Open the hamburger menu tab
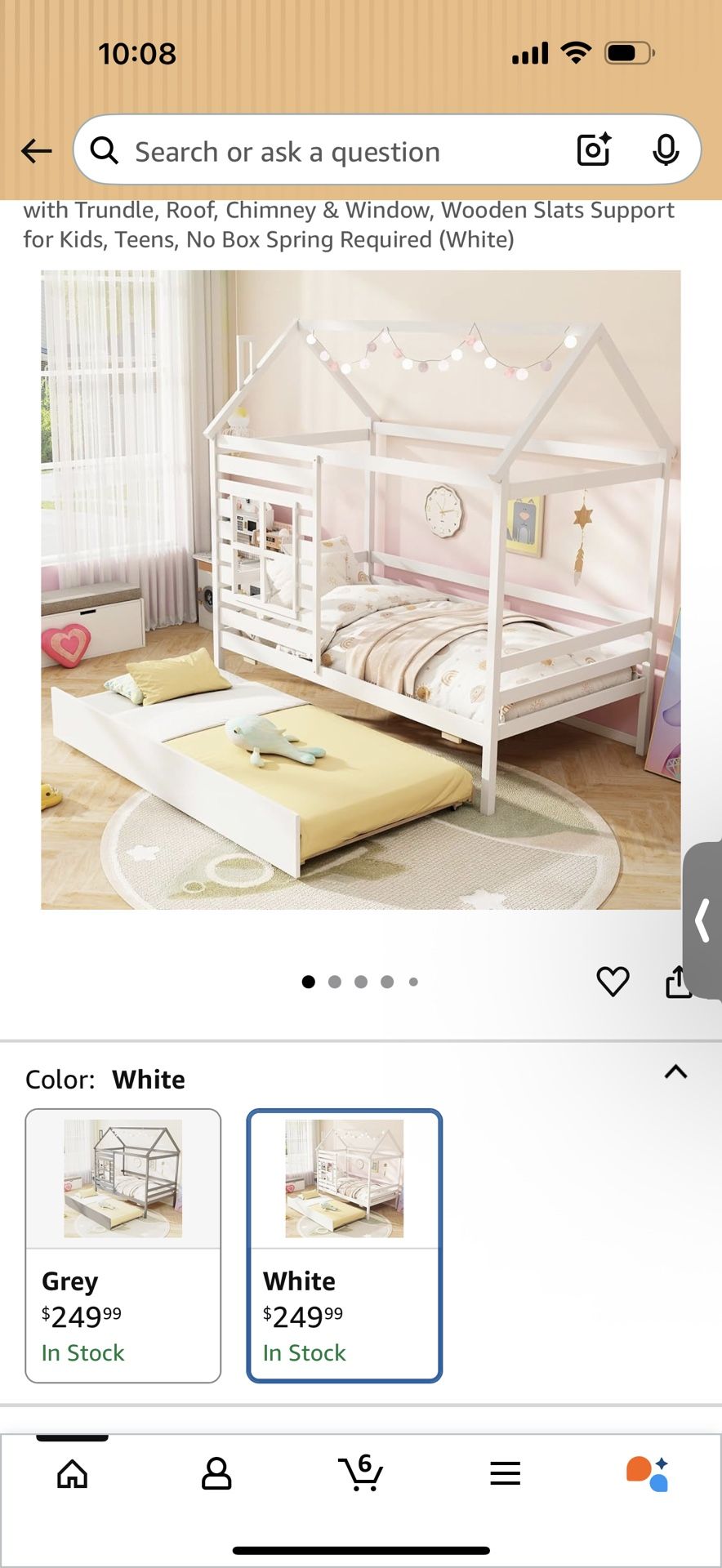Image resolution: width=722 pixels, height=1568 pixels. (x=505, y=1474)
